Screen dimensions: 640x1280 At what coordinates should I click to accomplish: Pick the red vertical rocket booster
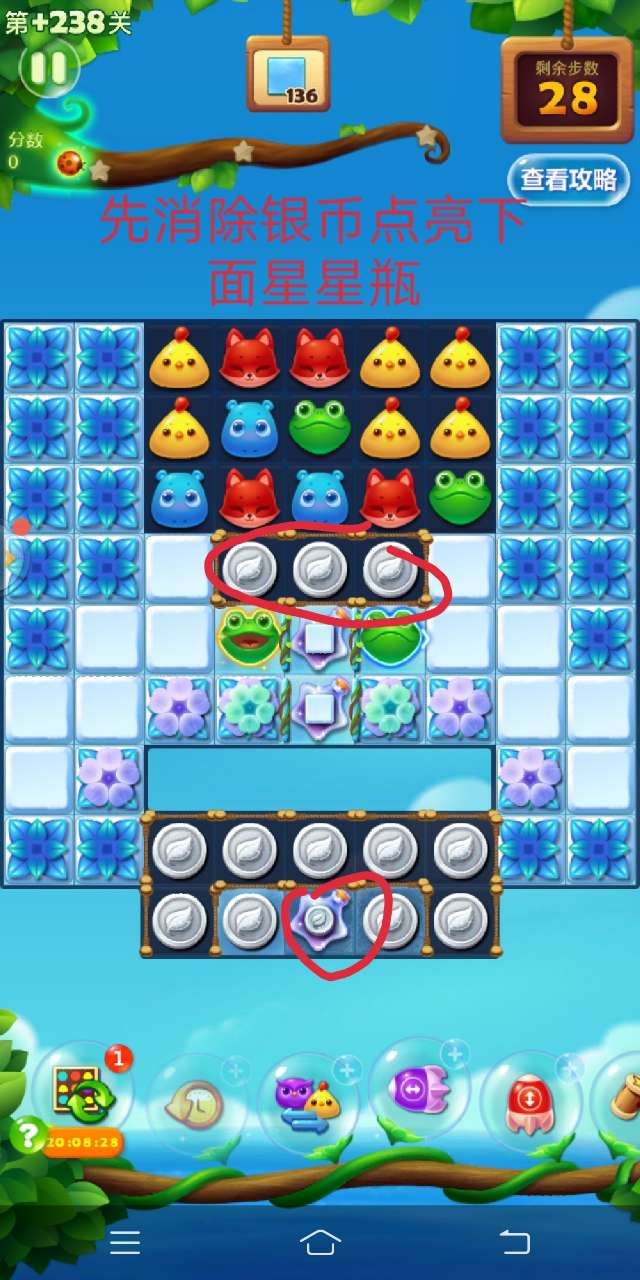530,1100
